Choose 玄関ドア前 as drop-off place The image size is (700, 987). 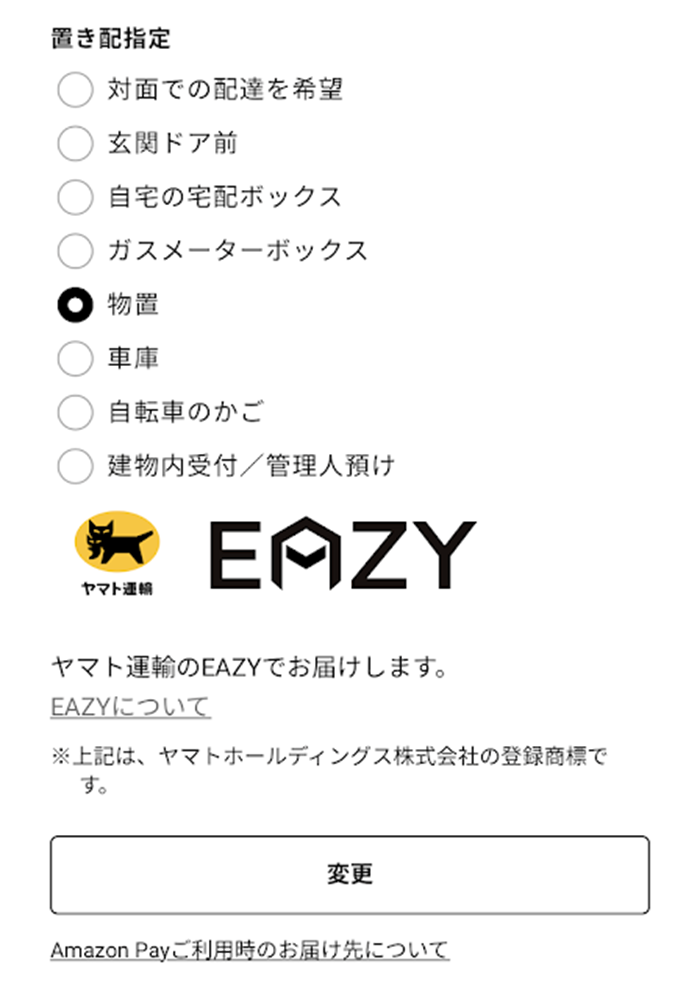point(75,144)
